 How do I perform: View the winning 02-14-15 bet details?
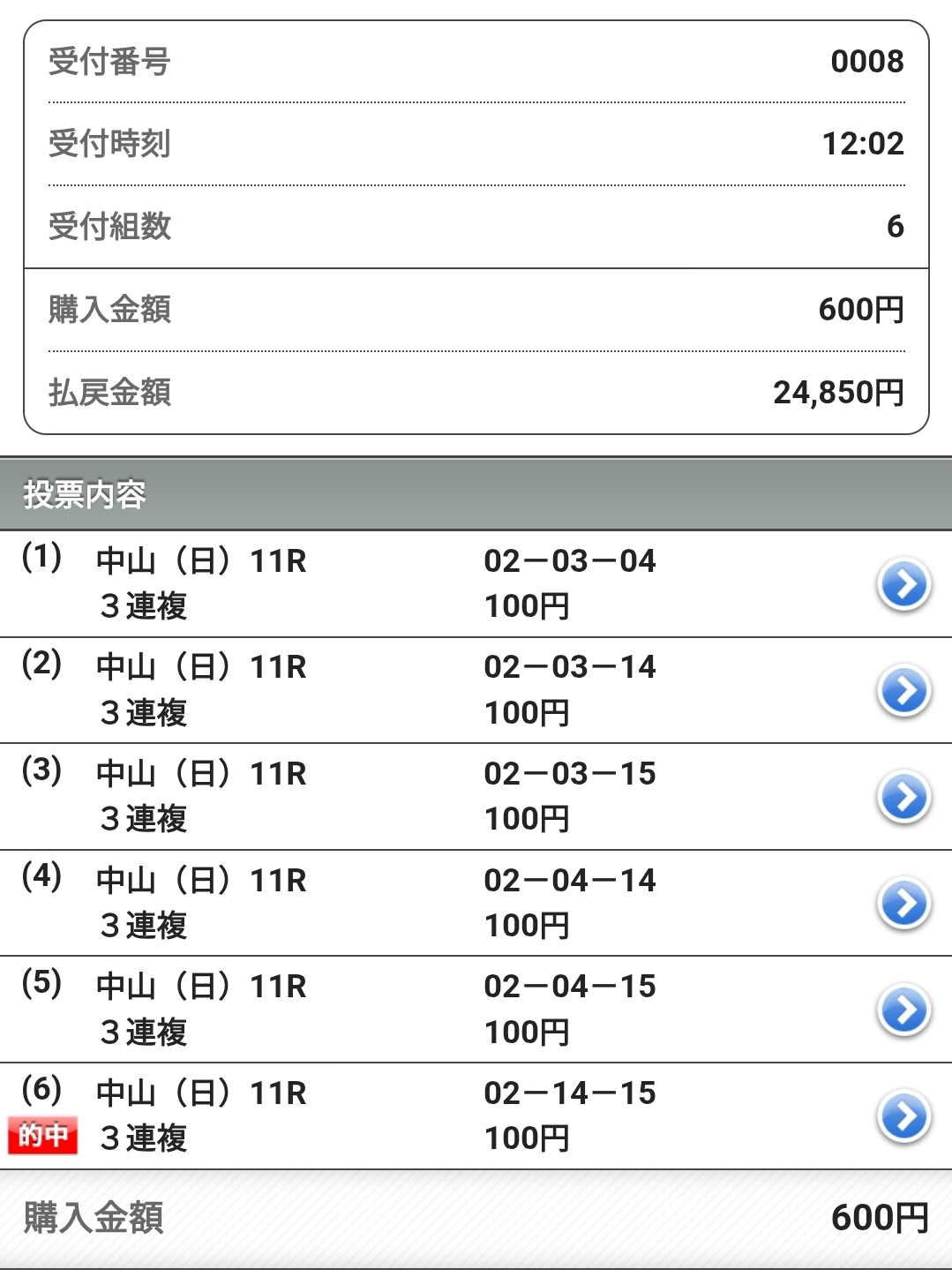pyautogui.click(x=904, y=1117)
